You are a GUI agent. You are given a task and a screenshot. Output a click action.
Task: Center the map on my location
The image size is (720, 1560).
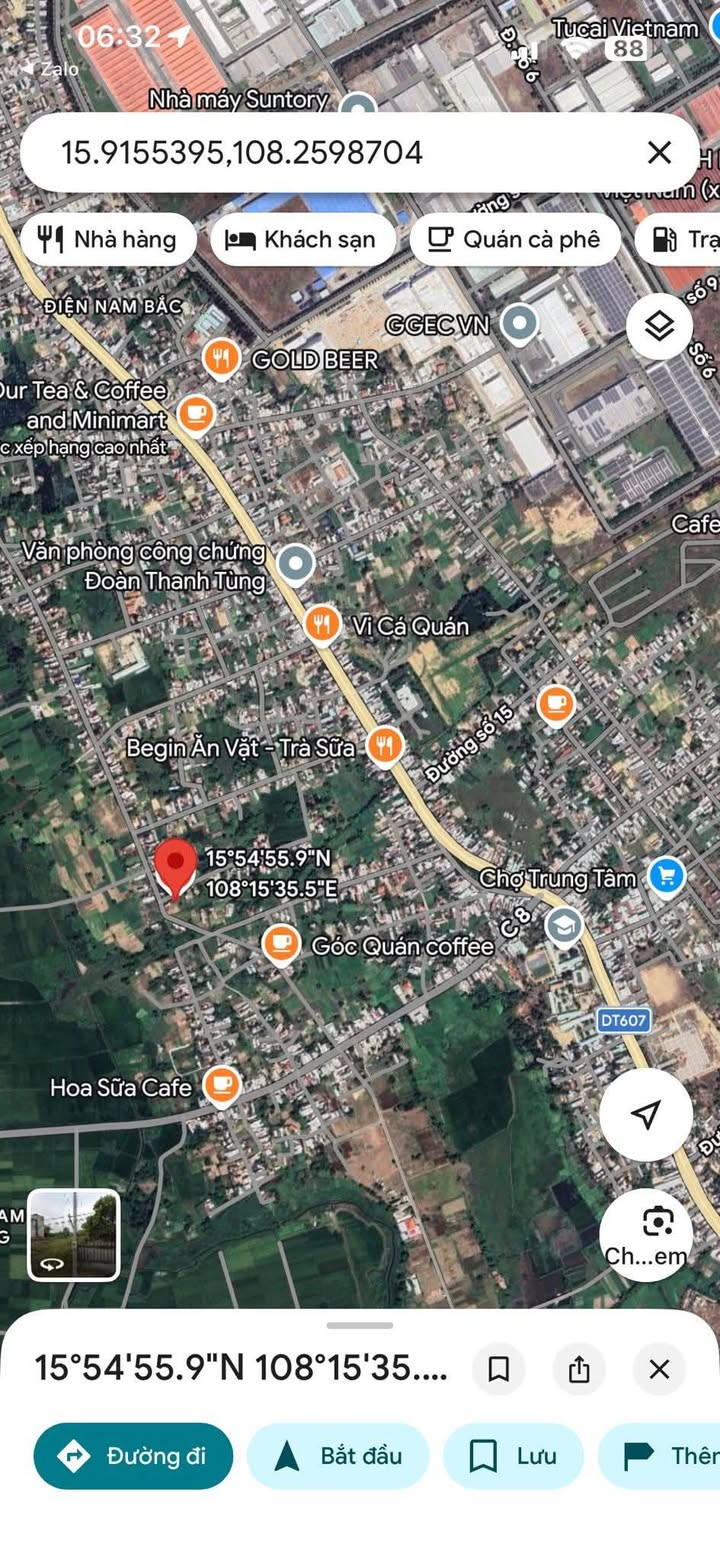pyautogui.click(x=646, y=1114)
